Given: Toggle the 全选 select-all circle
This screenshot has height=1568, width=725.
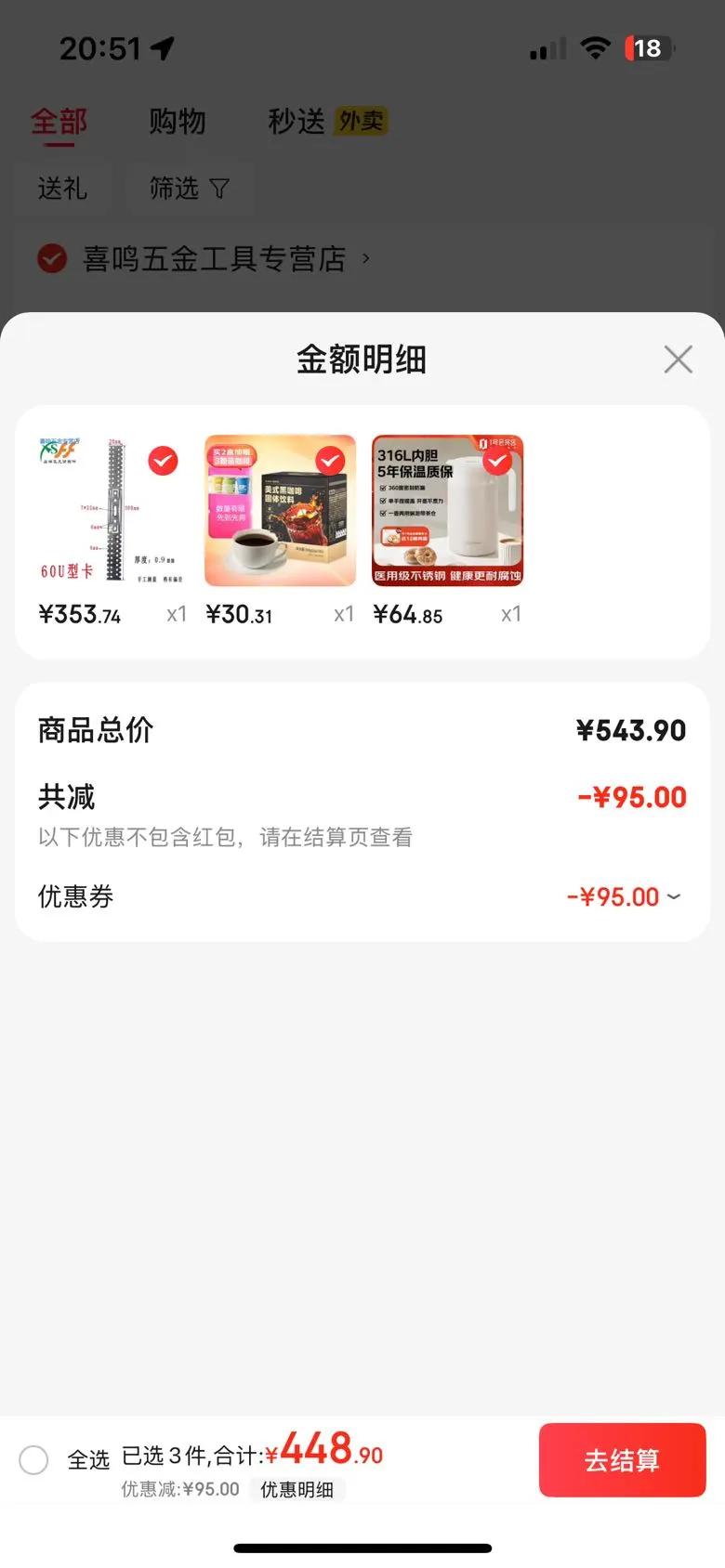Looking at the screenshot, I should click(x=34, y=1459).
